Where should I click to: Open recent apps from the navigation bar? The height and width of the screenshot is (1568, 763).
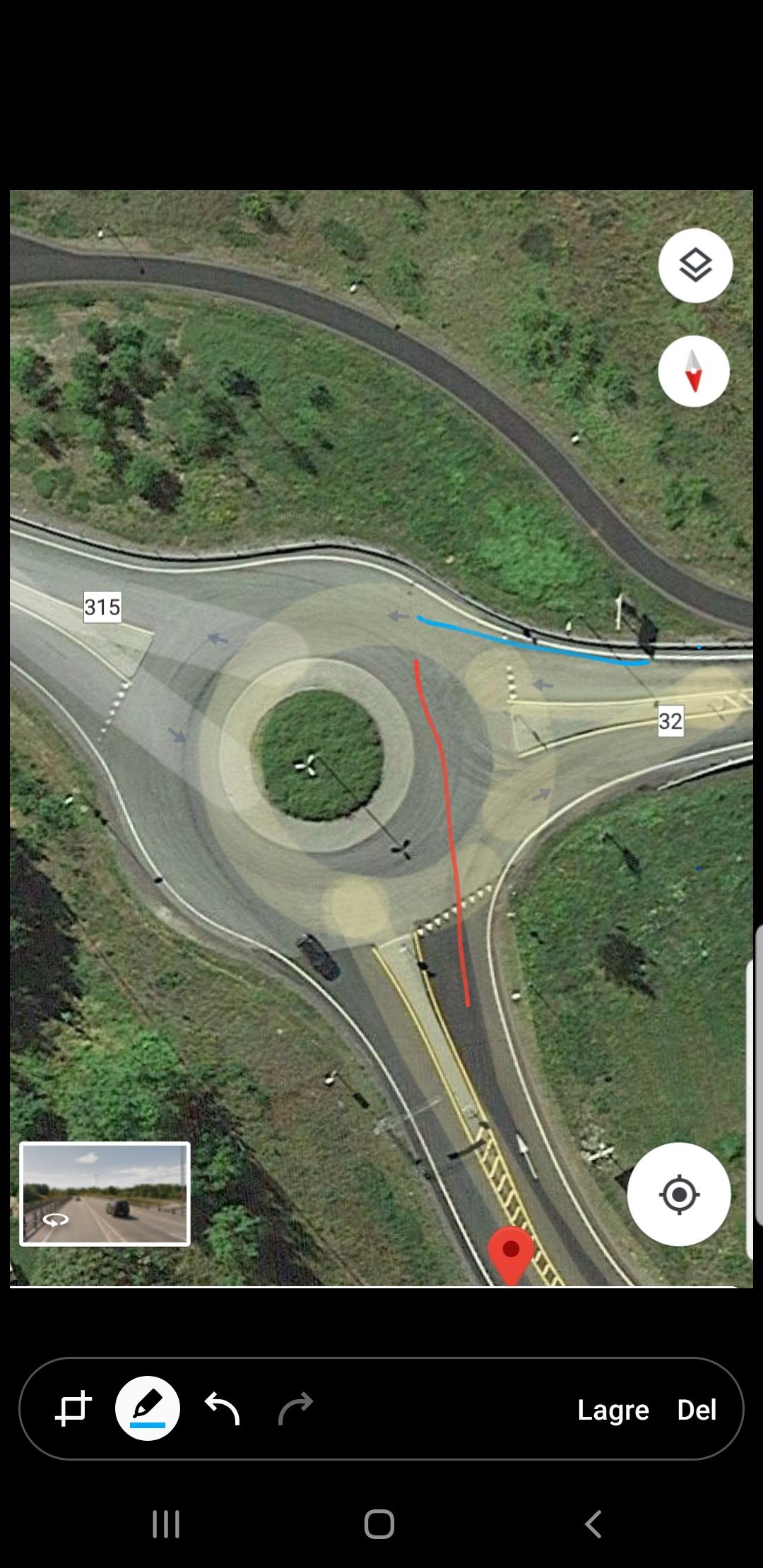click(166, 1524)
